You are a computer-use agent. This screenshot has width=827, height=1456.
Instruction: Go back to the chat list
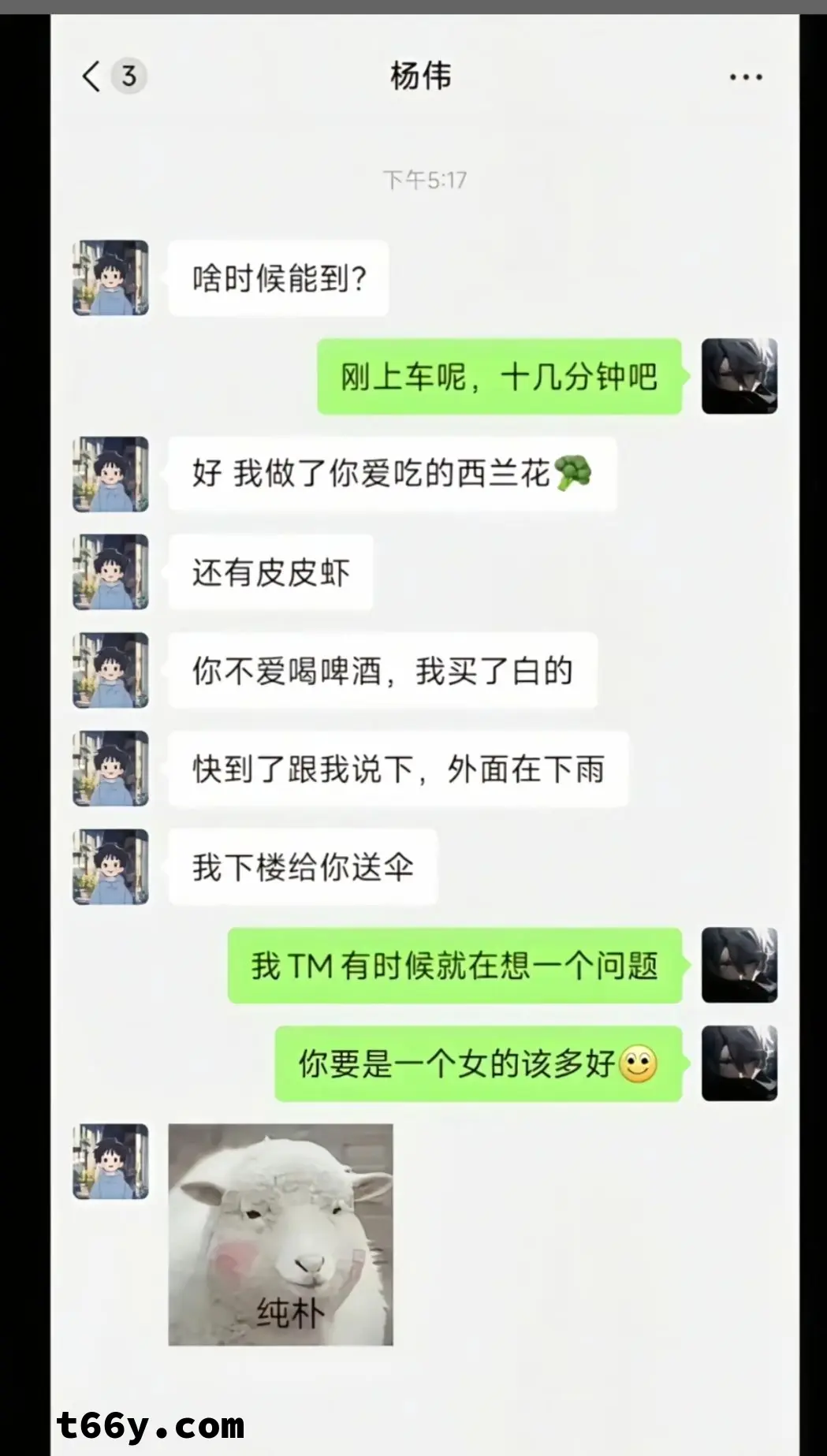click(93, 76)
